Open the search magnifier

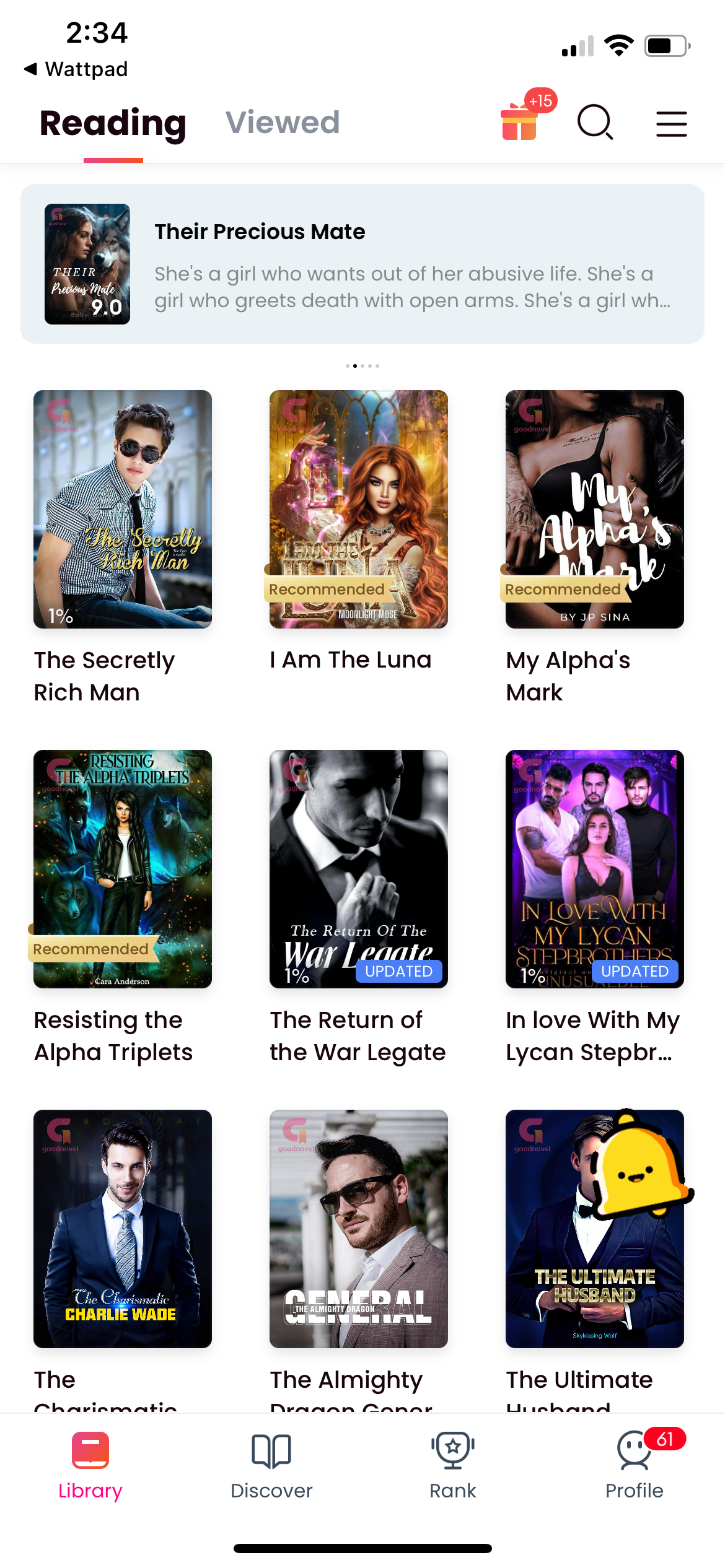[x=595, y=122]
